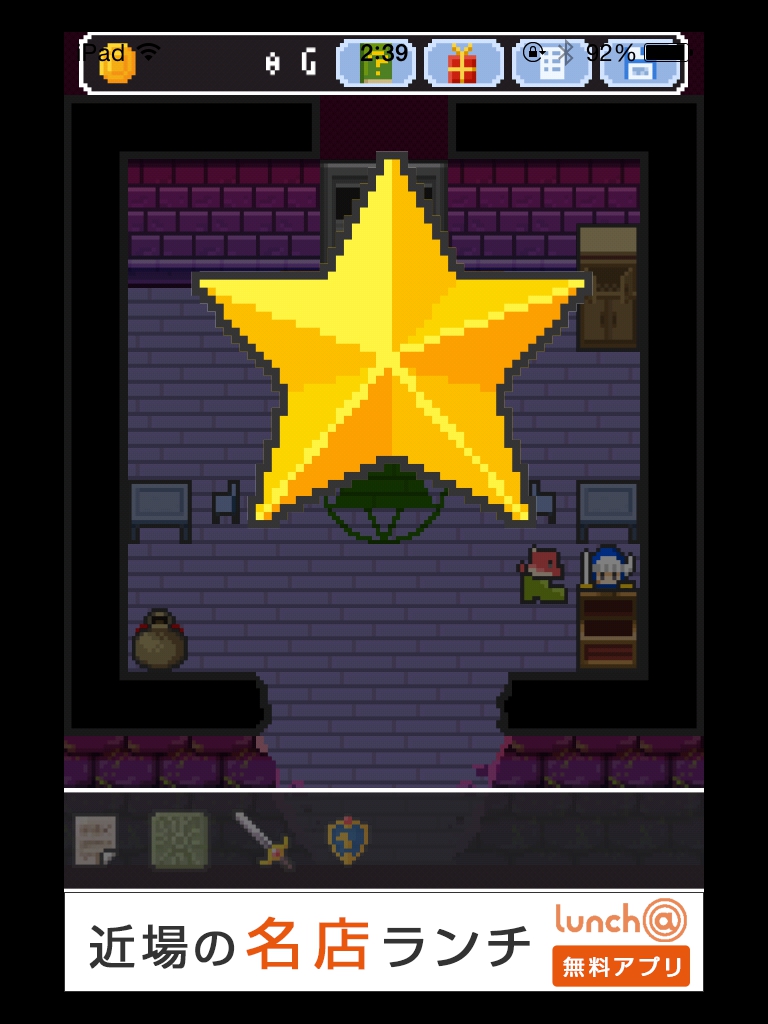Select the paper note in inventory
The height and width of the screenshot is (1024, 768).
click(x=97, y=840)
